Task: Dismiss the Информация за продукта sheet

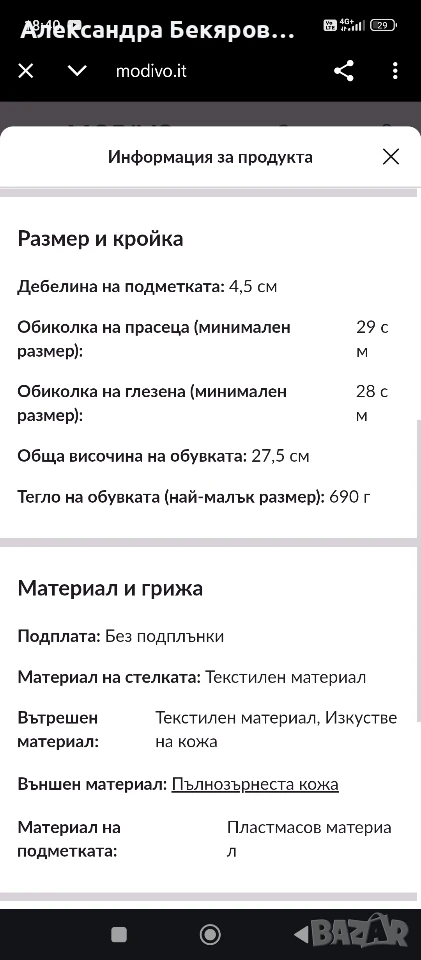Action: [390, 157]
